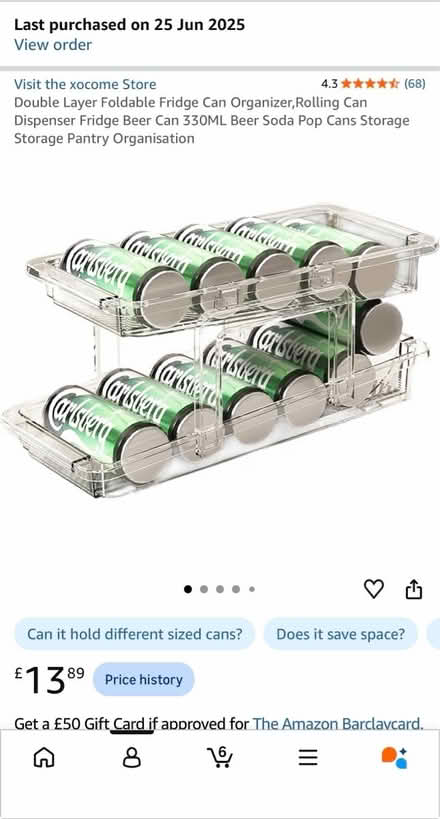Viewport: 440px width, 819px height.
Task: Open the 68 customer ratings
Action: [x=414, y=84]
